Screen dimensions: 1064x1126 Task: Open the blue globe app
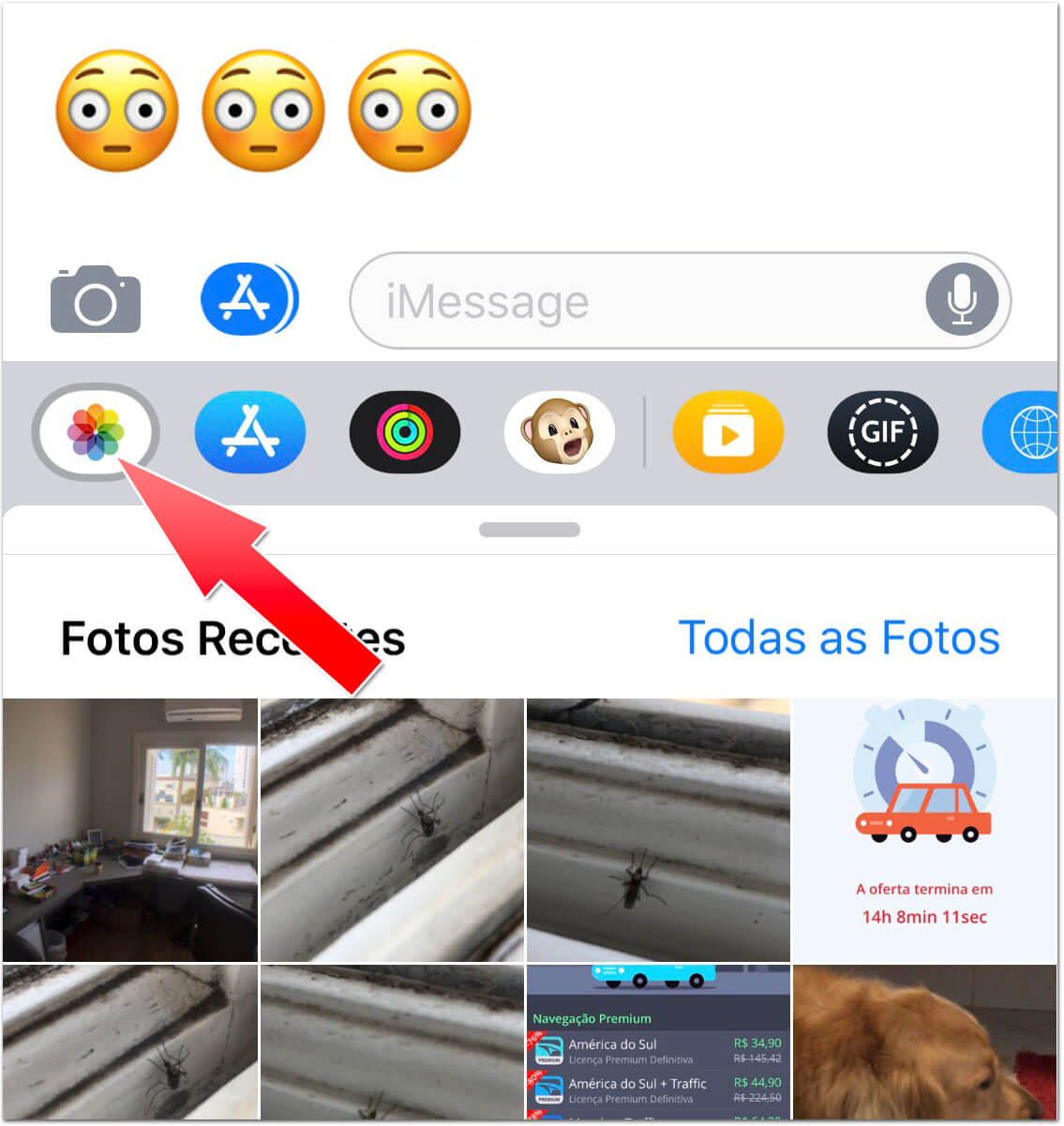point(1027,432)
